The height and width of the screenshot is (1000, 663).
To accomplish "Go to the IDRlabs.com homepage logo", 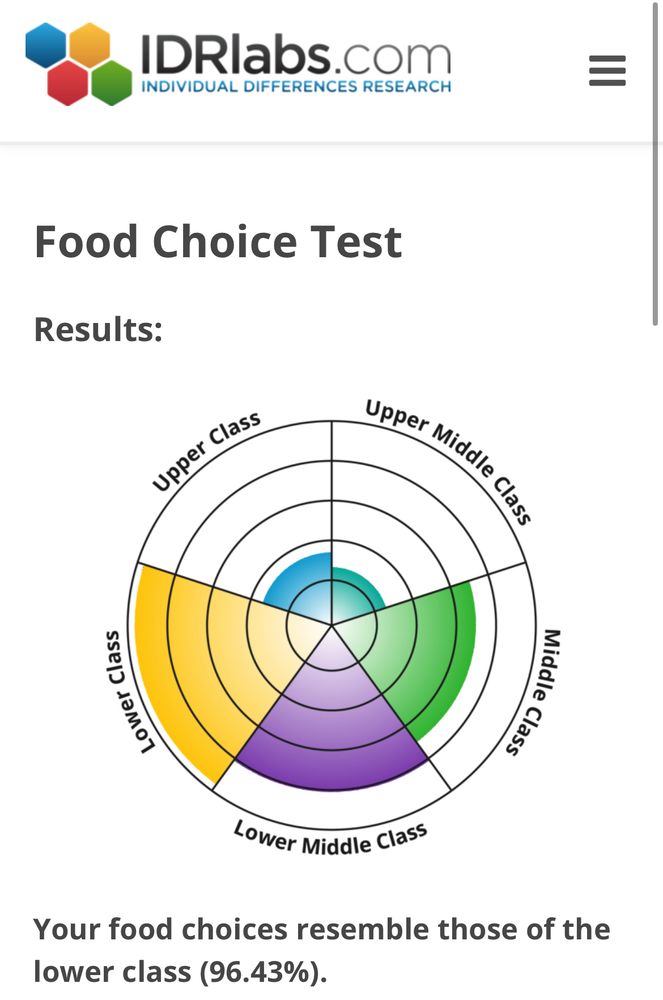I will point(238,64).
